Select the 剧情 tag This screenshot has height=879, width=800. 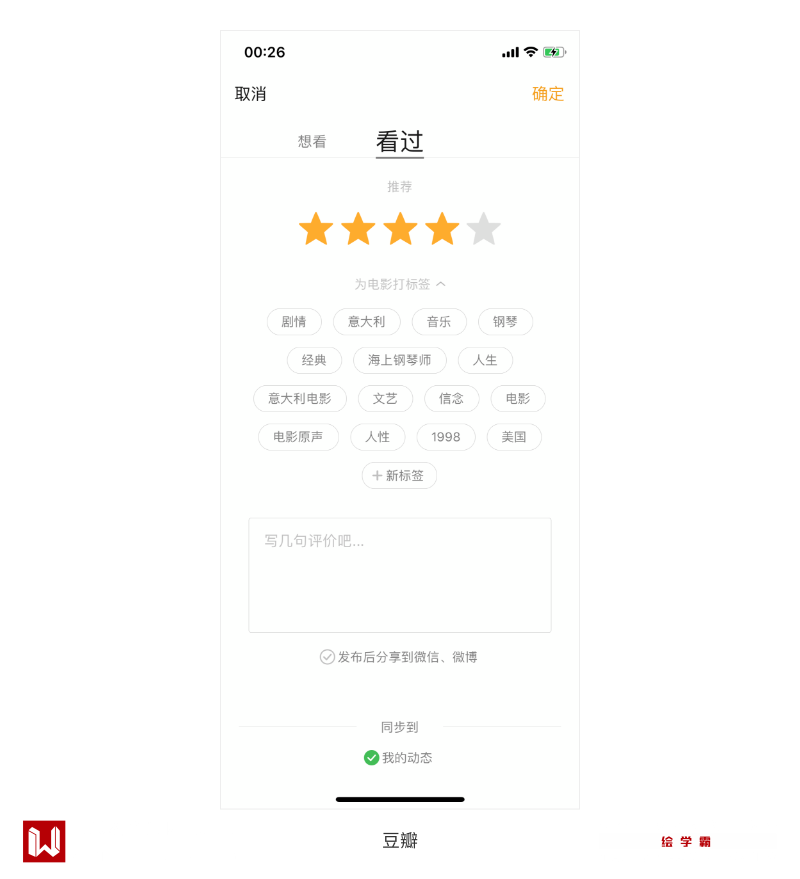pyautogui.click(x=294, y=322)
